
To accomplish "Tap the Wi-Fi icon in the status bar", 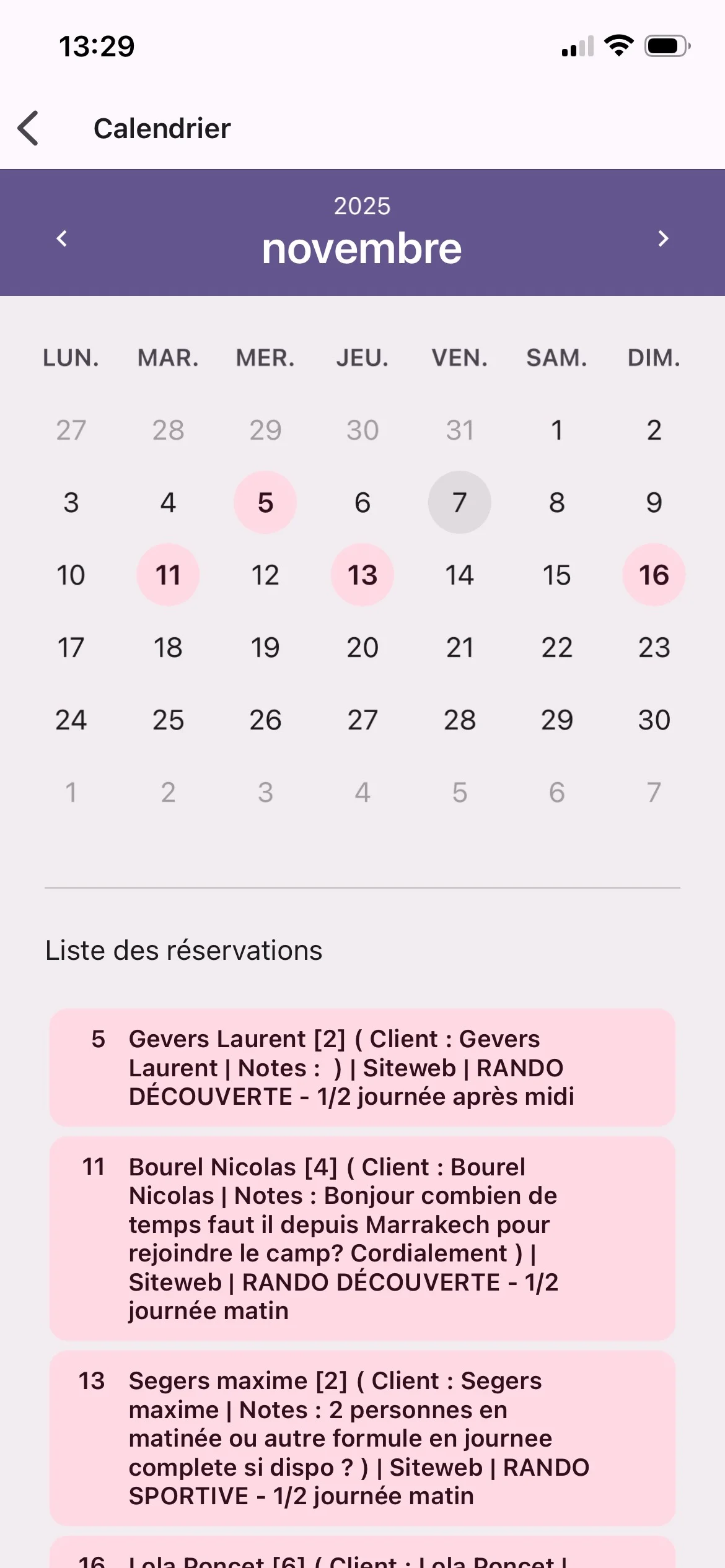I will click(618, 44).
